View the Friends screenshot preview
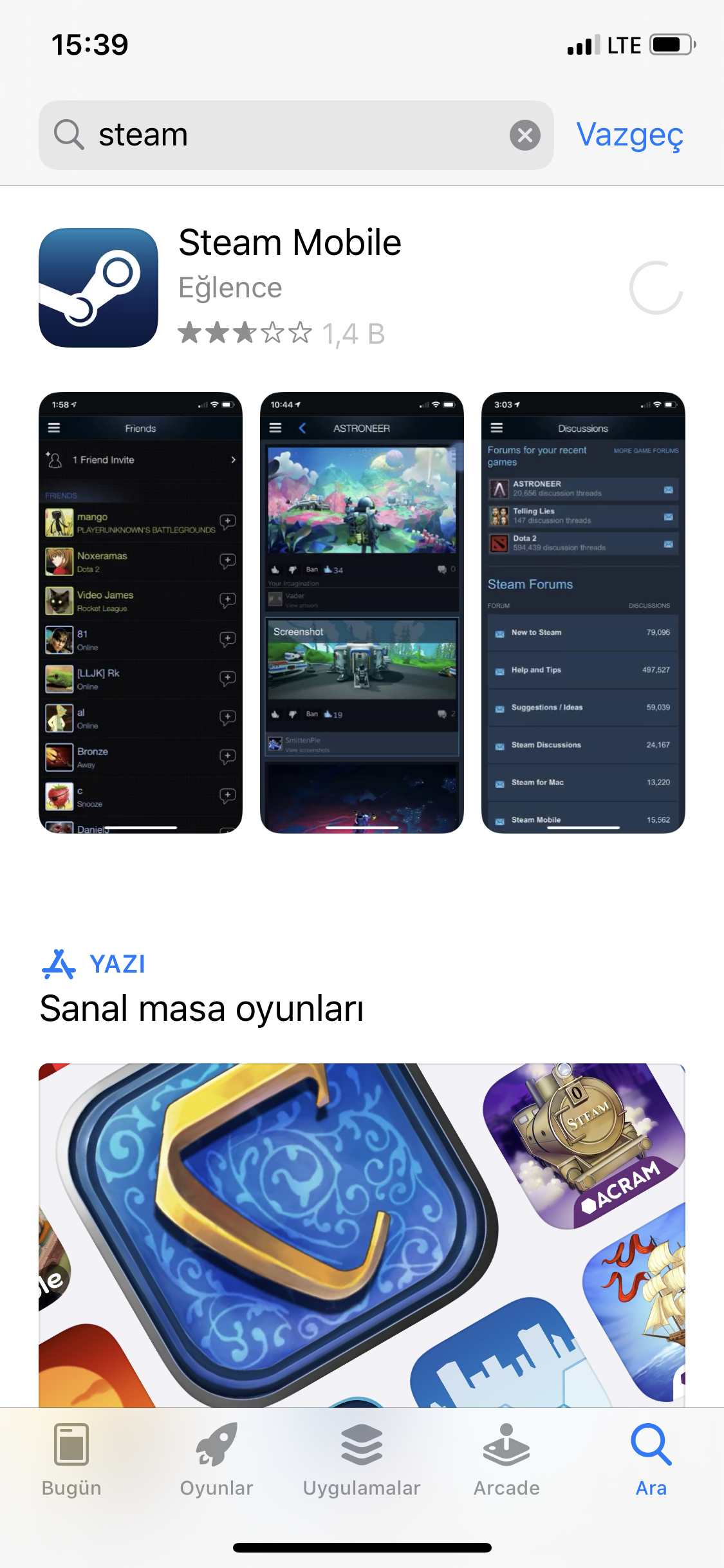Viewport: 724px width, 1568px height. pyautogui.click(x=140, y=612)
